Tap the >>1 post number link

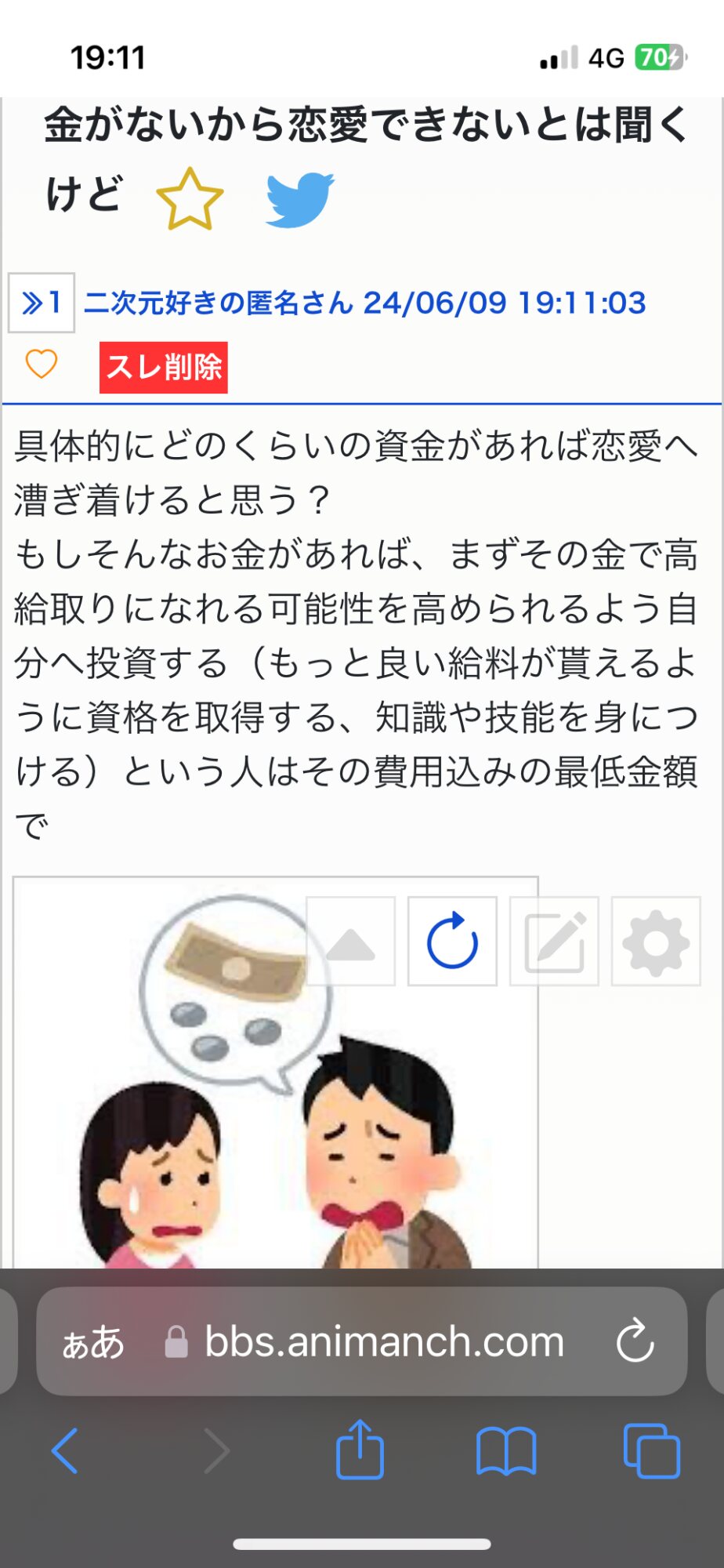42,303
